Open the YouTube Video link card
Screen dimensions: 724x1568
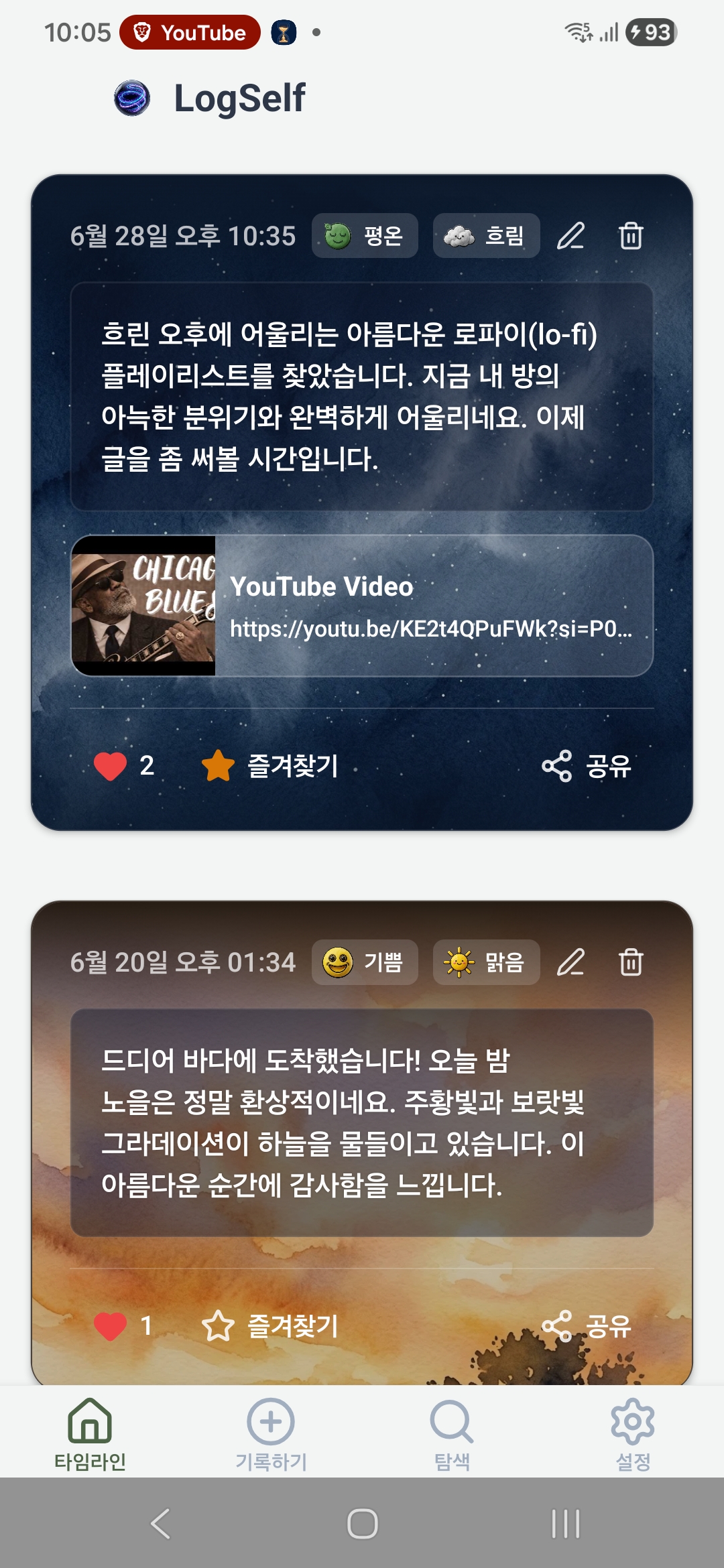pos(362,606)
